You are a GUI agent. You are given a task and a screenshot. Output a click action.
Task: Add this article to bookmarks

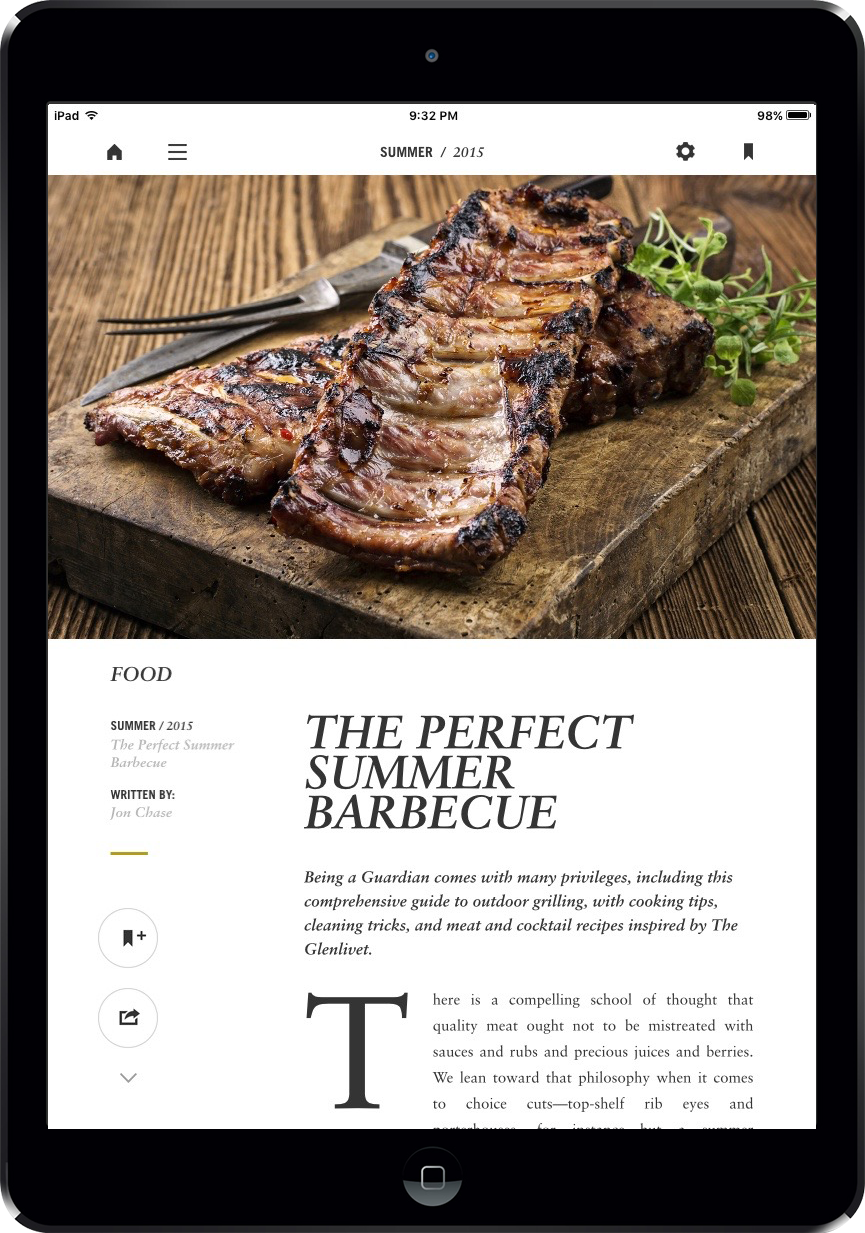tap(128, 938)
